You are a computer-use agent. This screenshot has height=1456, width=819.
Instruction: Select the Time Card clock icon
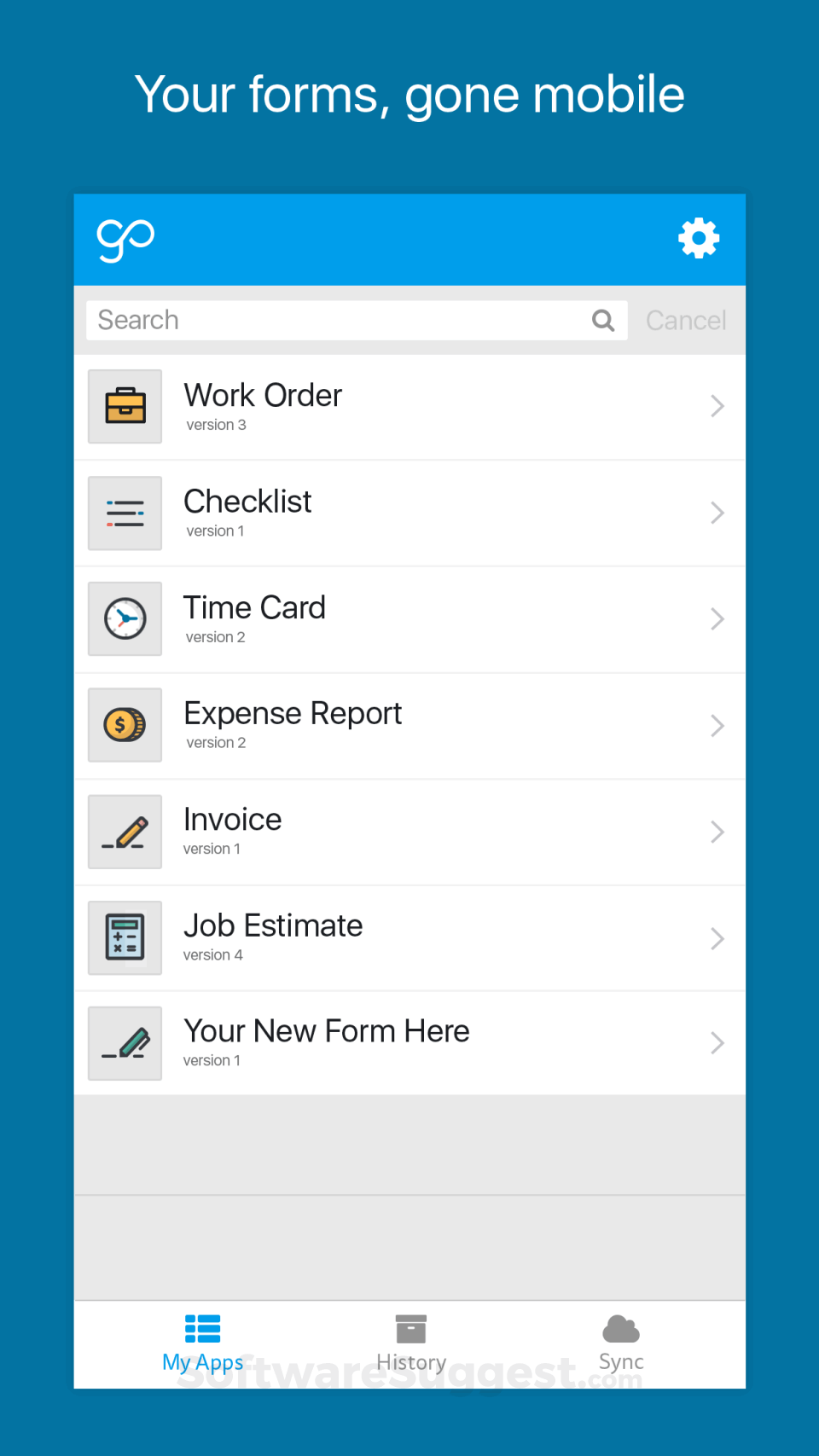click(x=125, y=619)
